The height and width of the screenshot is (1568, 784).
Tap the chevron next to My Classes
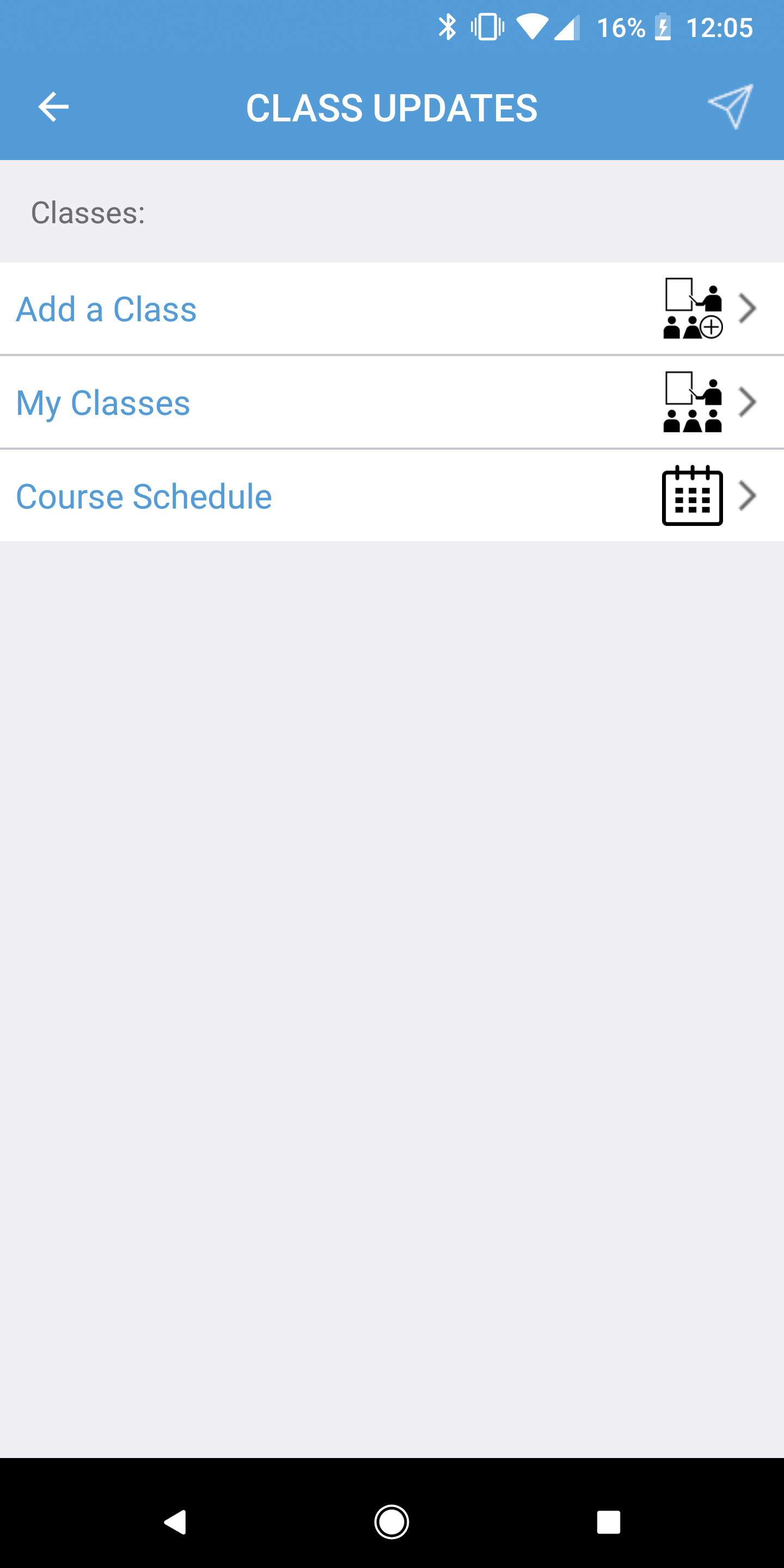748,402
